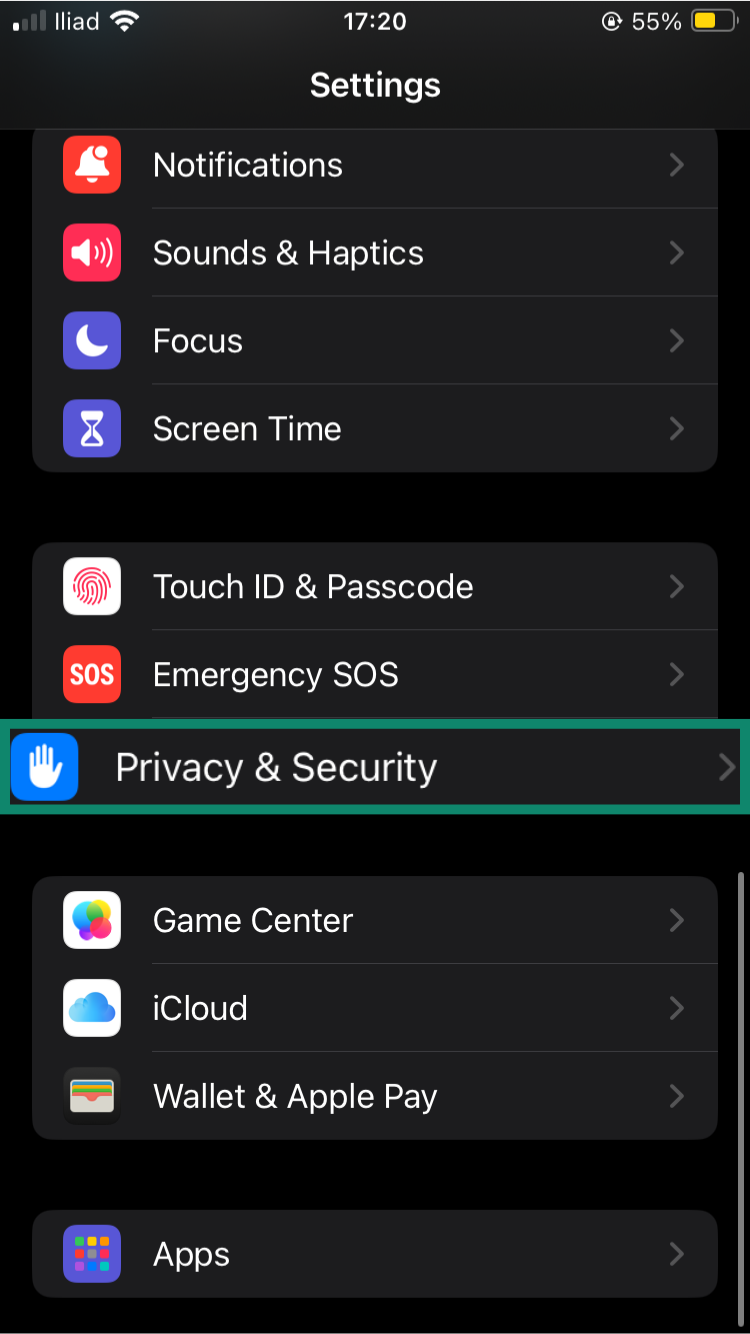
Task: Select the Apps grid icon
Action: coord(91,1254)
